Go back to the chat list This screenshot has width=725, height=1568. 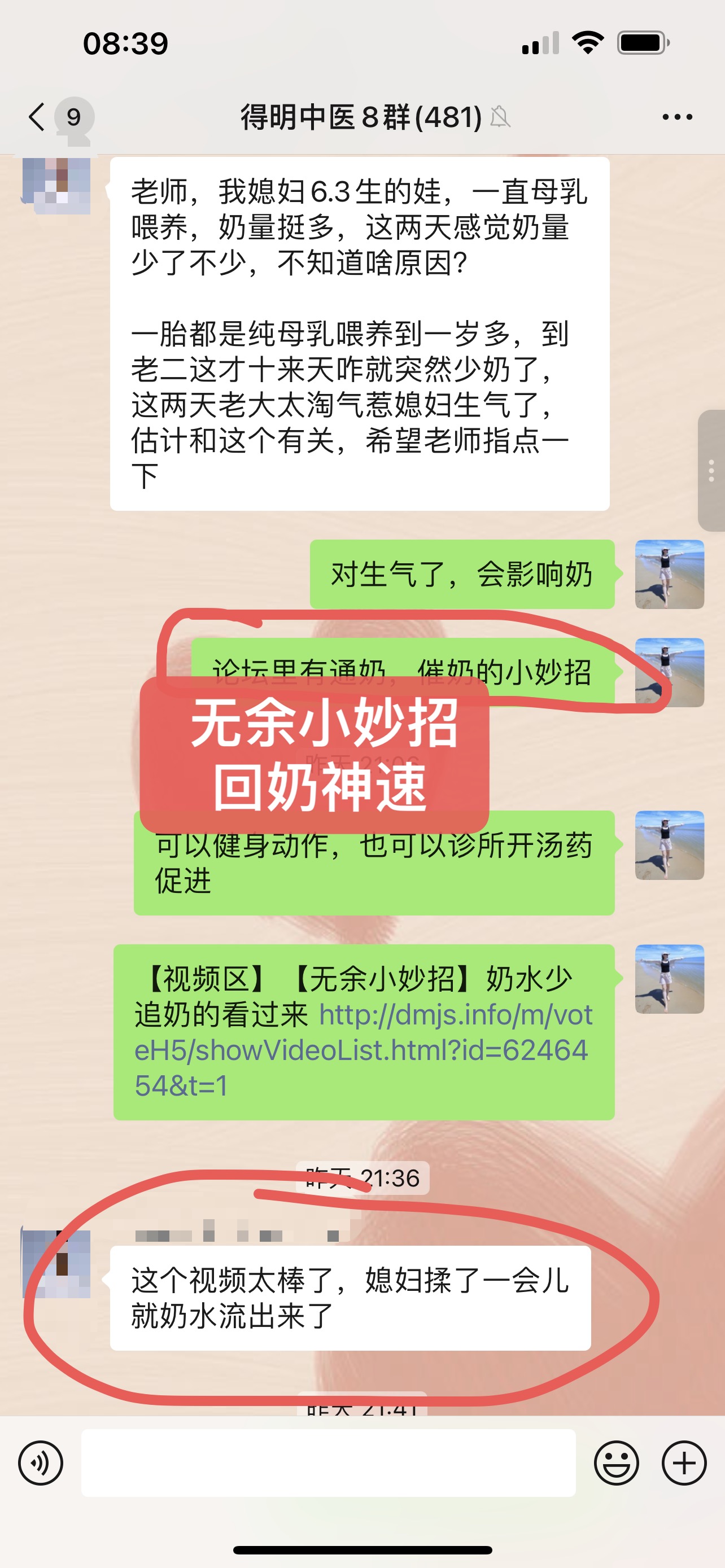(x=38, y=116)
